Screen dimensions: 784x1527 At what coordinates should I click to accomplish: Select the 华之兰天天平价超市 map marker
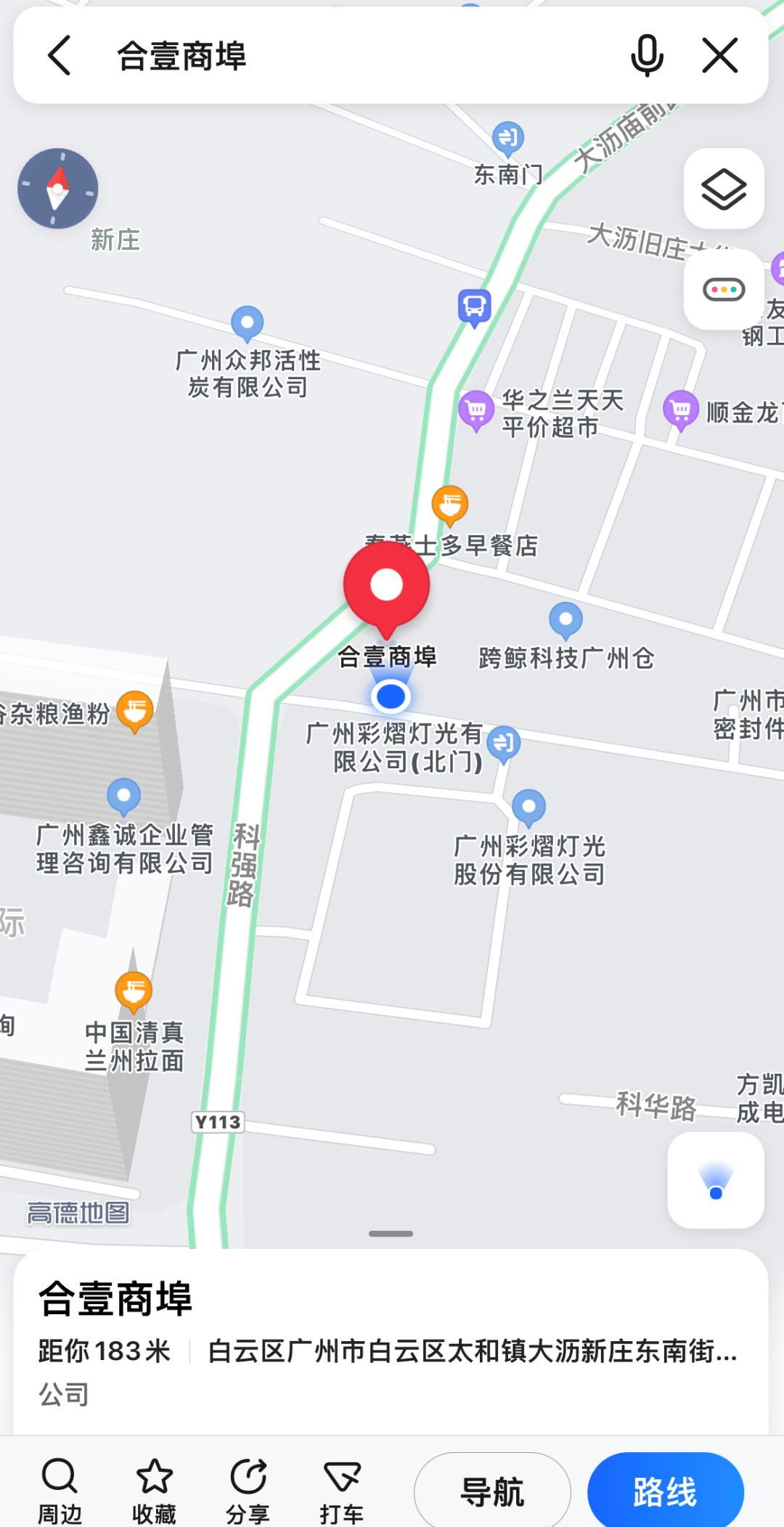point(476,410)
